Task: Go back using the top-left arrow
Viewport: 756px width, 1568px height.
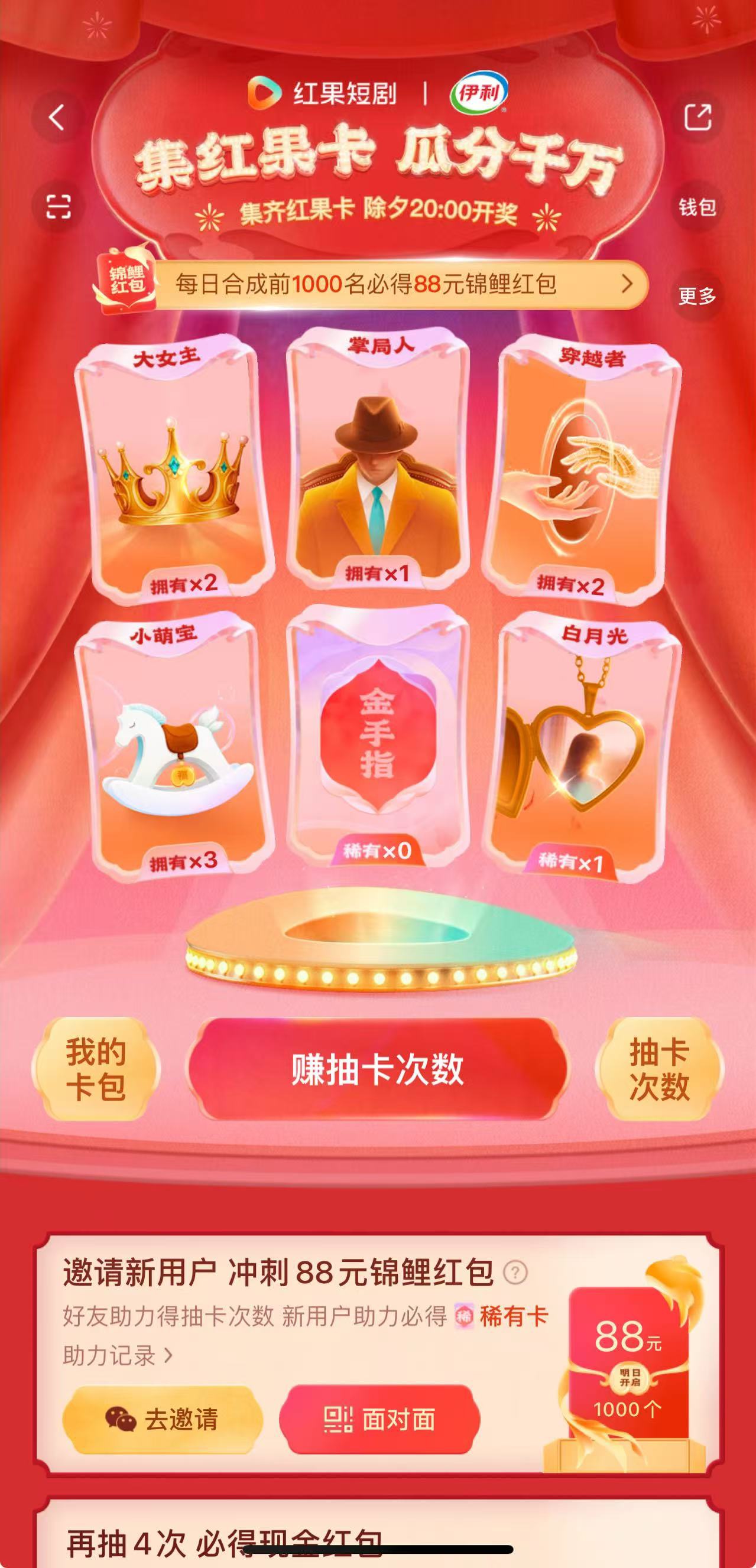Action: point(57,118)
